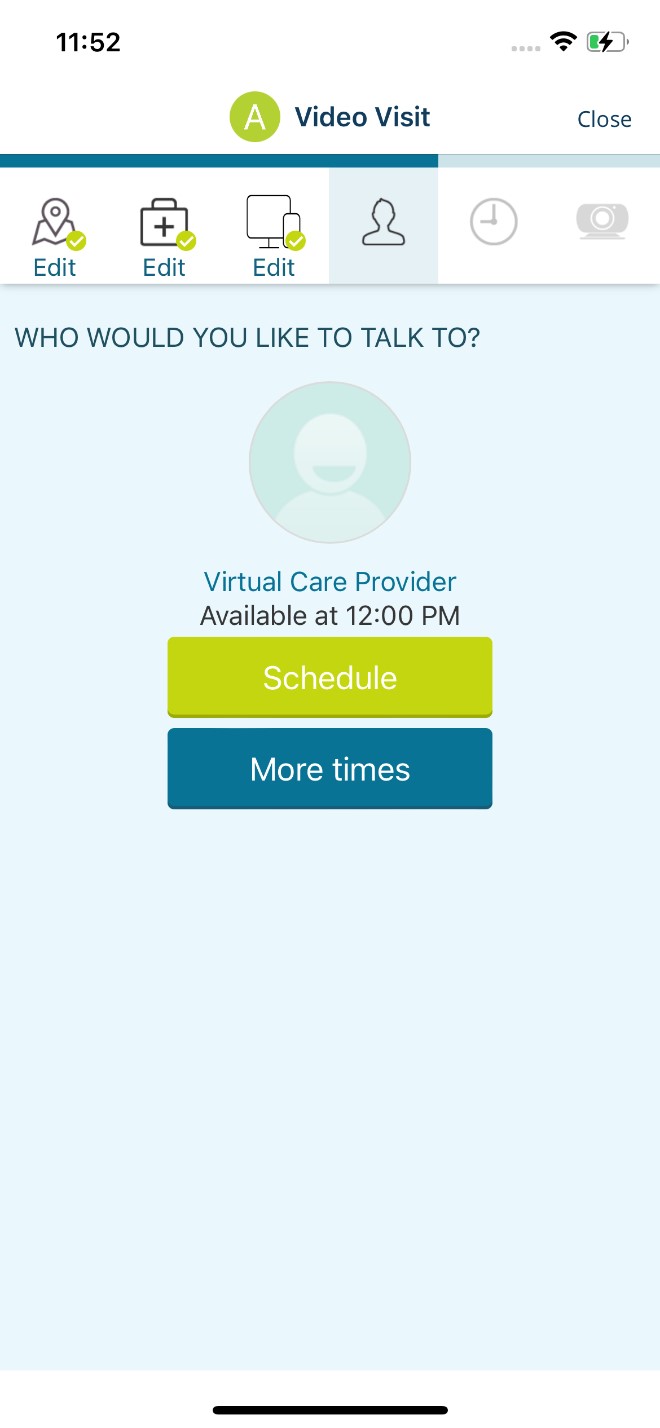Tap the Schedule button
This screenshot has height=1428, width=660.
pyautogui.click(x=330, y=677)
